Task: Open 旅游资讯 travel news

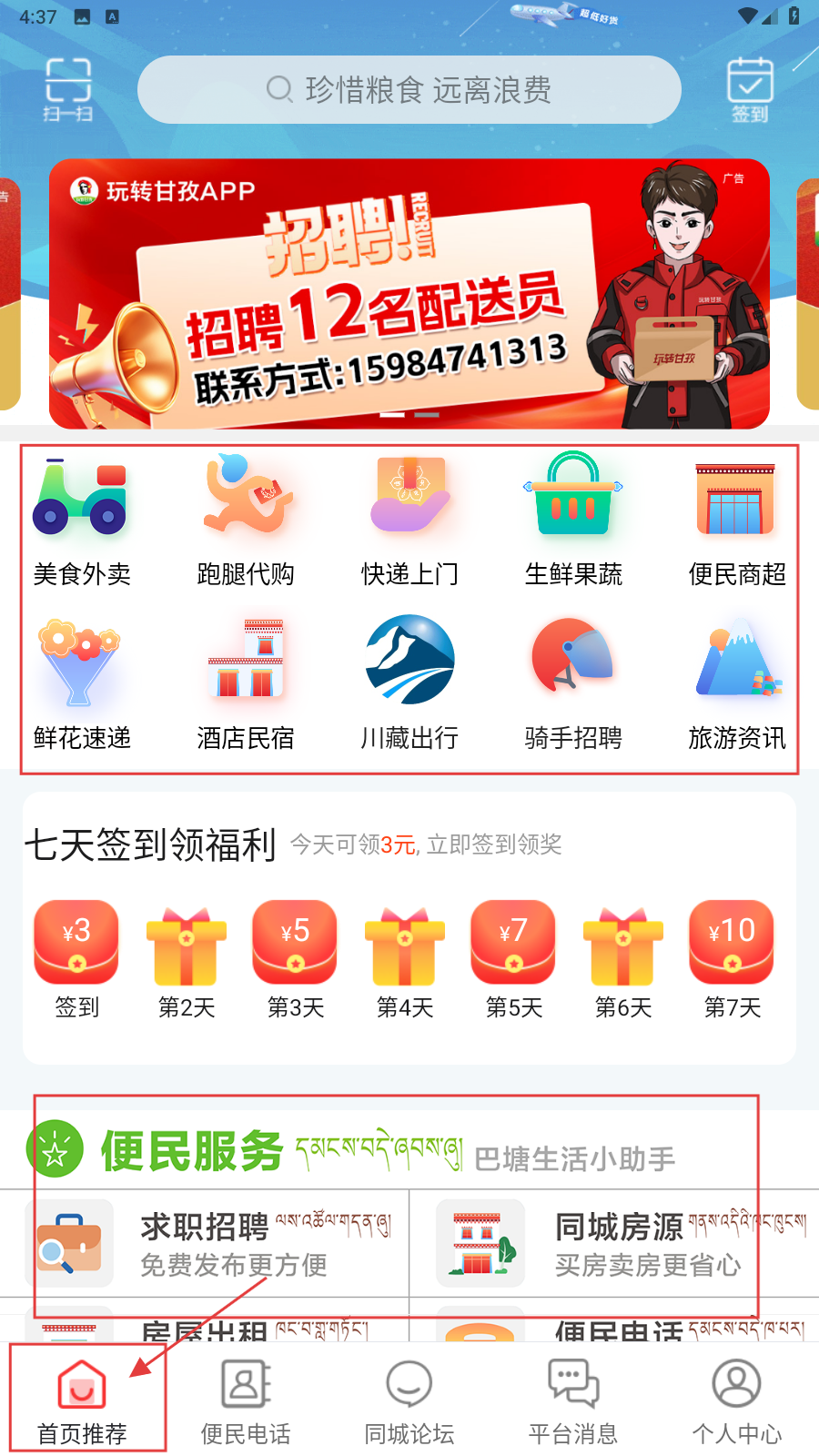Action: pyautogui.click(x=737, y=684)
